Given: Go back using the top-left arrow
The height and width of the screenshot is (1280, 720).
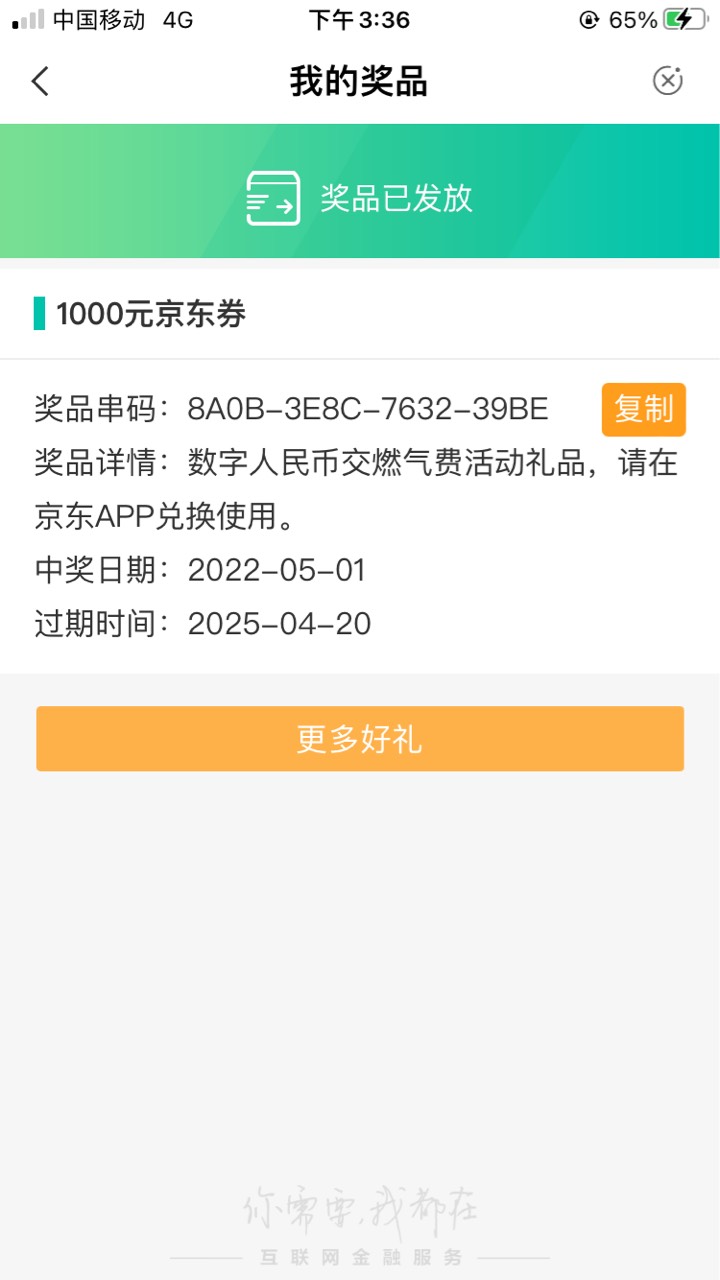Looking at the screenshot, I should pyautogui.click(x=40, y=81).
